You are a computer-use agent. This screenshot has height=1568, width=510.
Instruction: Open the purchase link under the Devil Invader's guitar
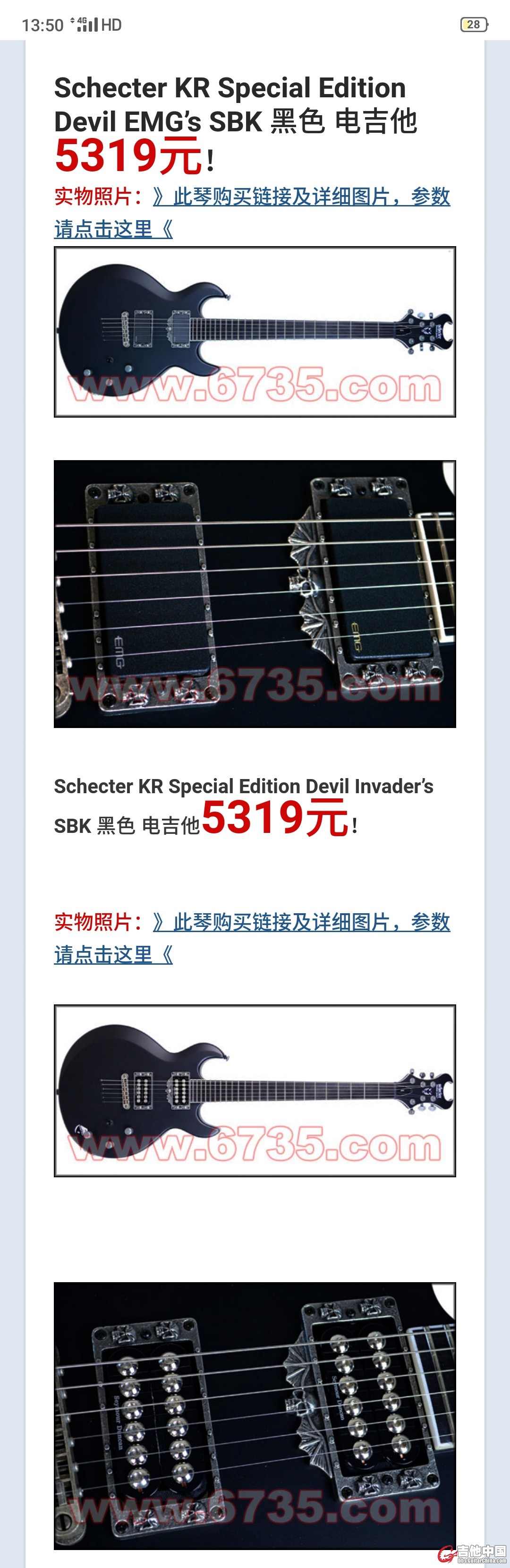tap(301, 923)
